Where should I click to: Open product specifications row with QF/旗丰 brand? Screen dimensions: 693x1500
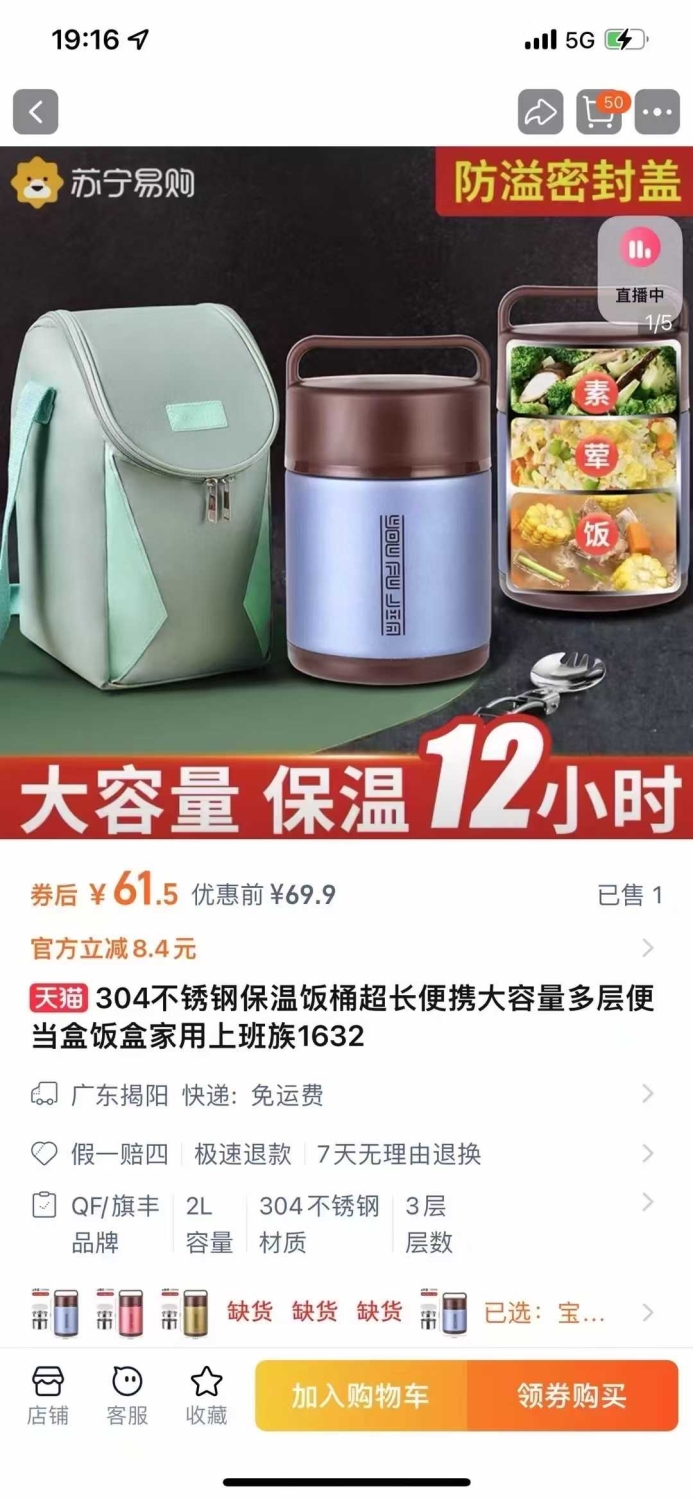346,1224
